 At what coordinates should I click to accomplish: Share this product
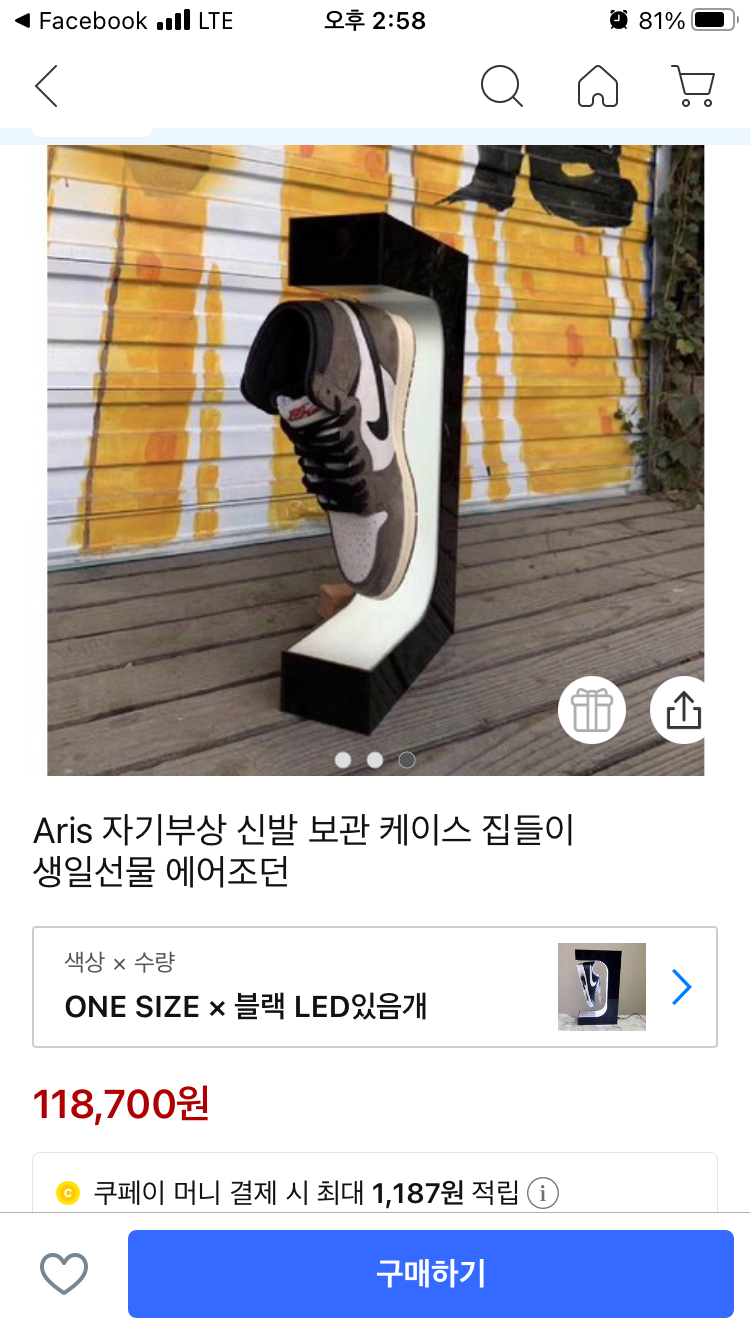[683, 710]
